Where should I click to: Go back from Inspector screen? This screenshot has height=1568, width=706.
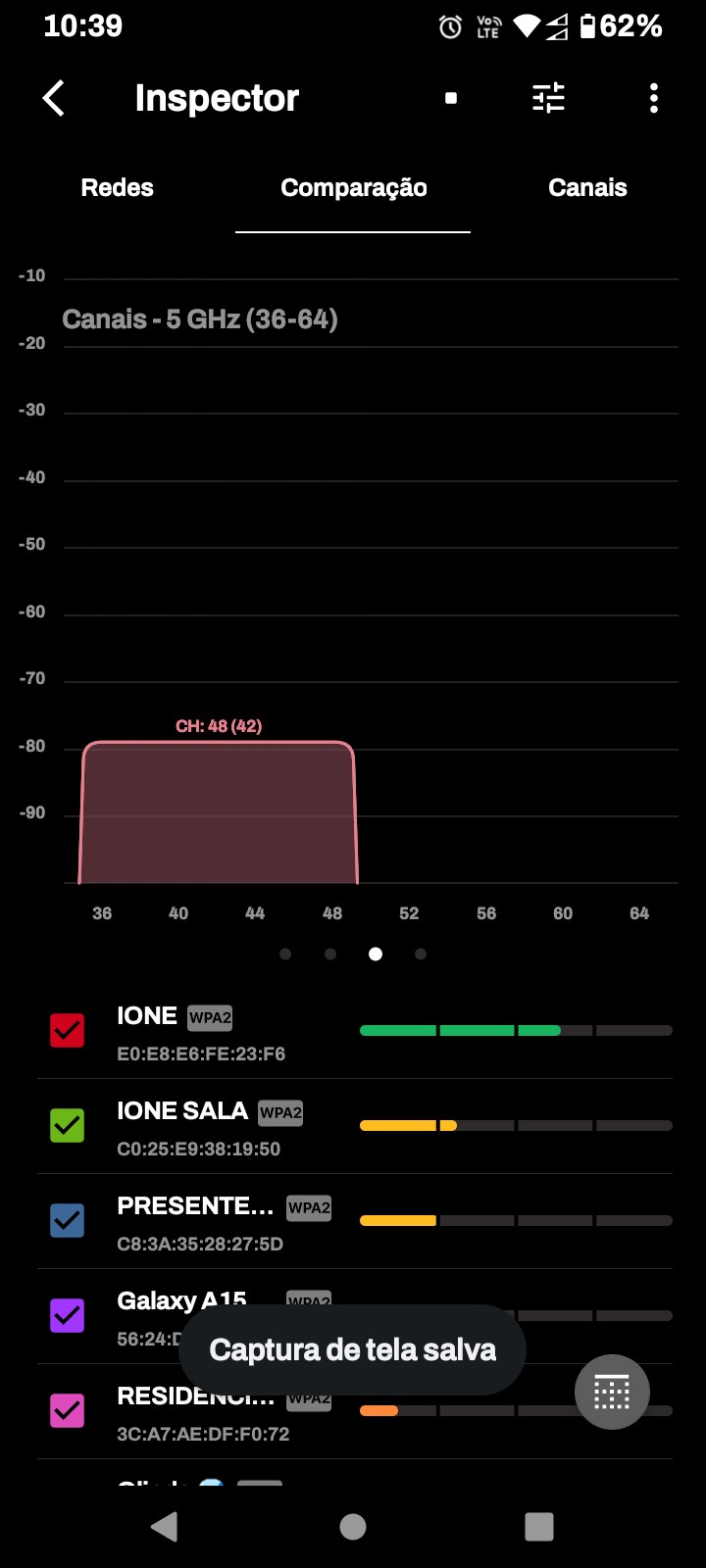[54, 98]
